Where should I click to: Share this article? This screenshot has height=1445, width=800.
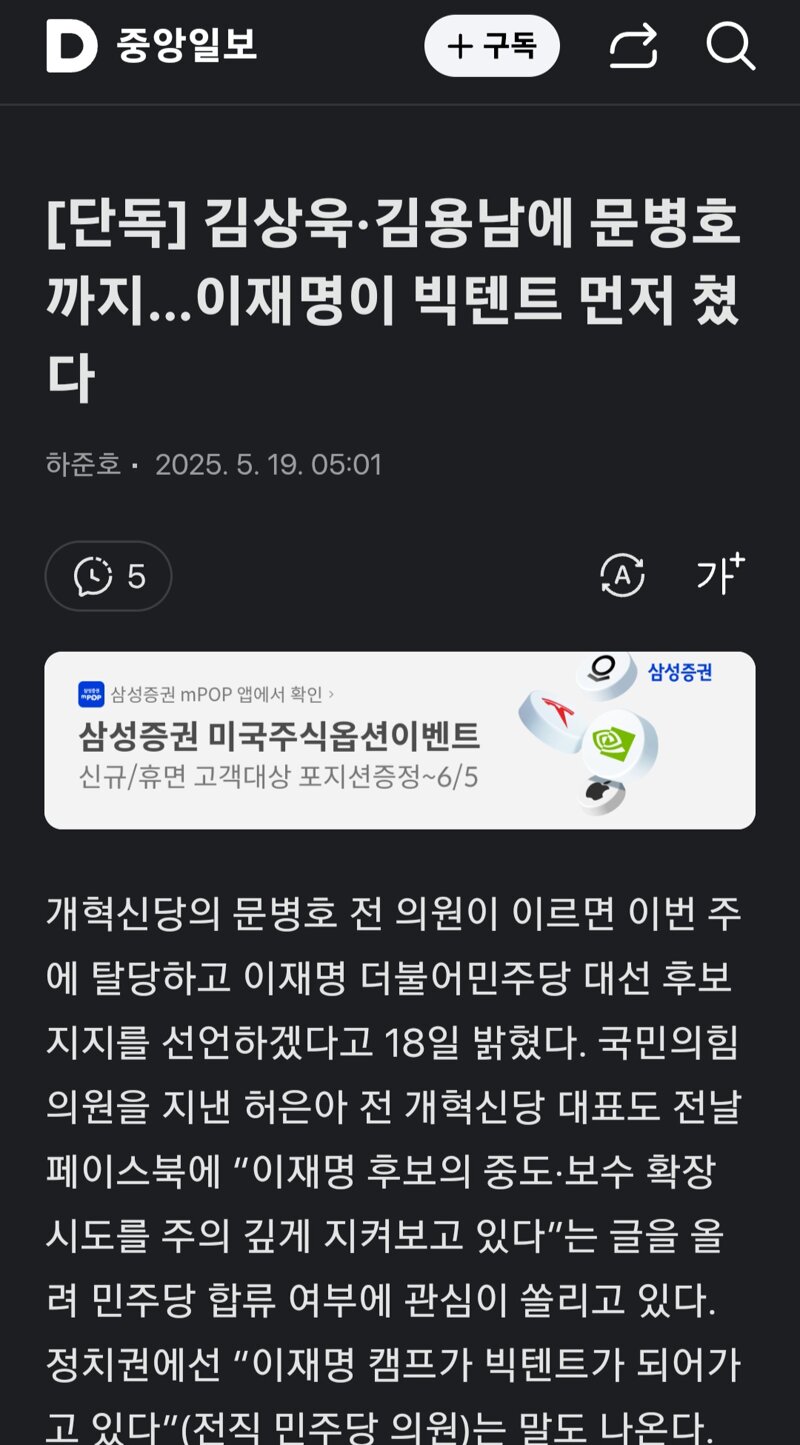633,46
